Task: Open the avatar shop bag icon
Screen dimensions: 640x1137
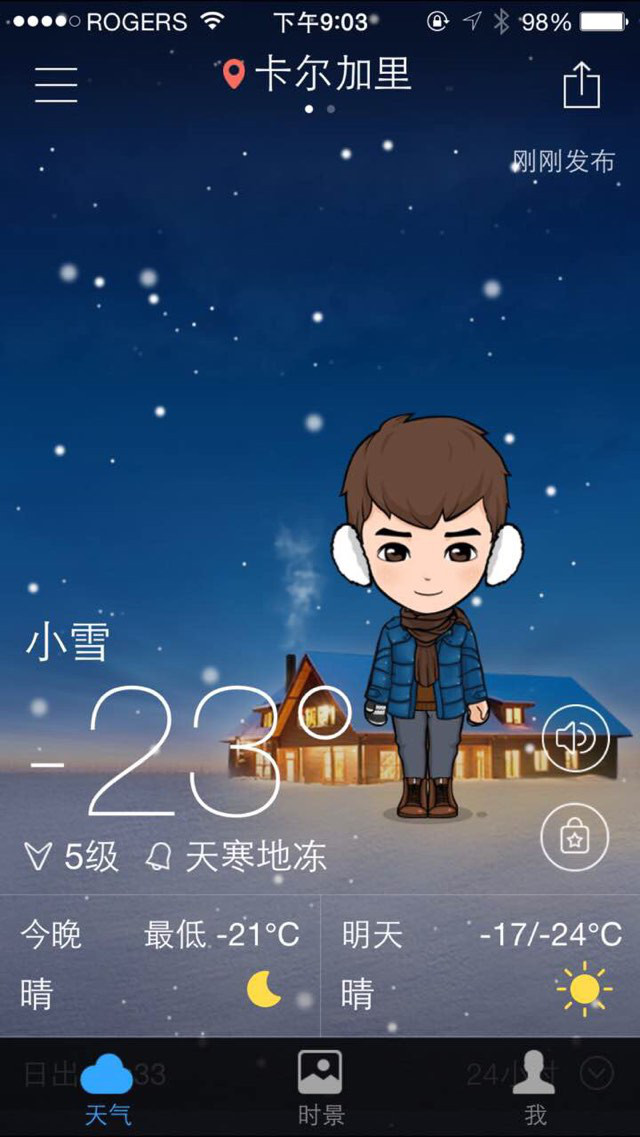Action: (x=574, y=838)
